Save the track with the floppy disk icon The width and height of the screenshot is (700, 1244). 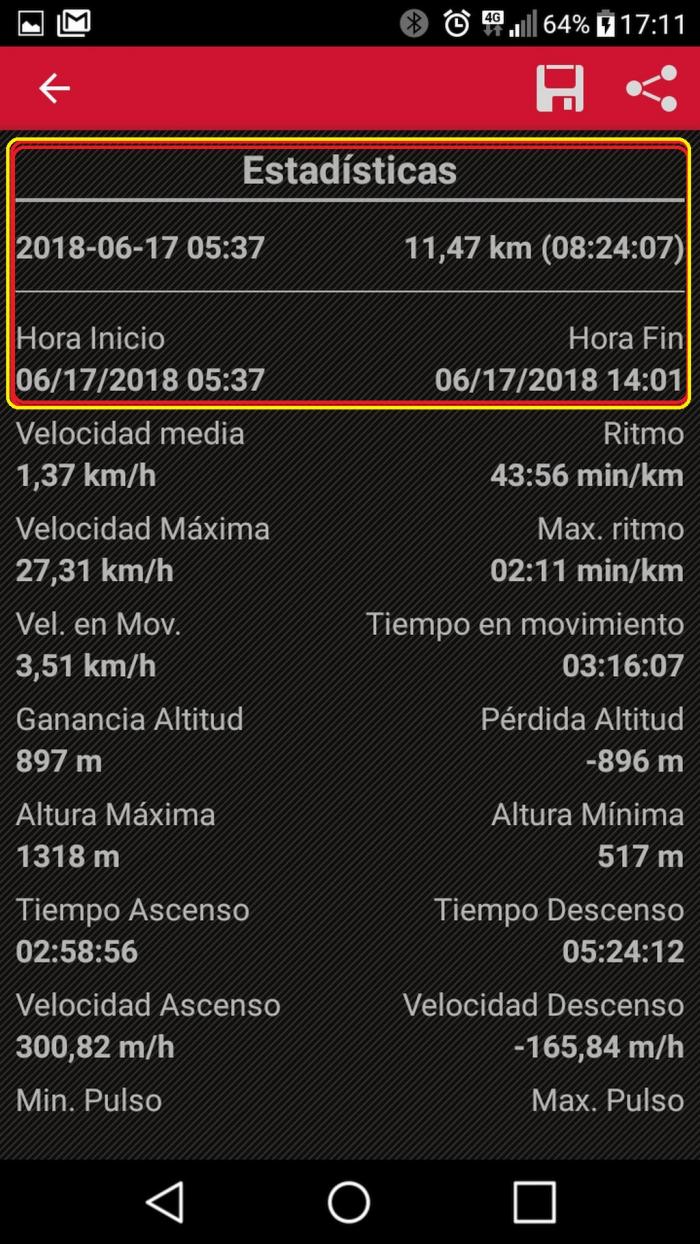560,89
